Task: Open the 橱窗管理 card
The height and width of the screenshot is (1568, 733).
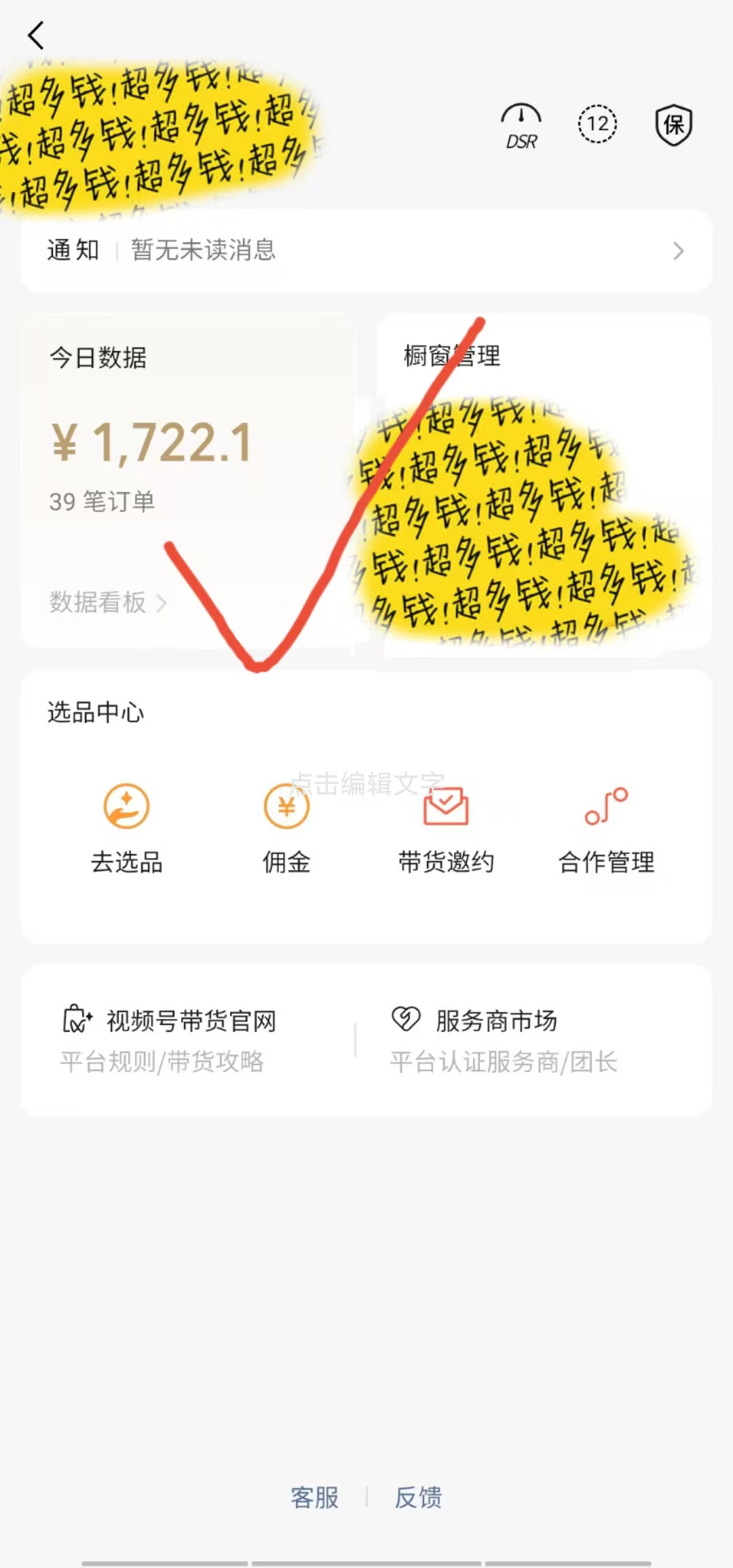Action: (543, 475)
